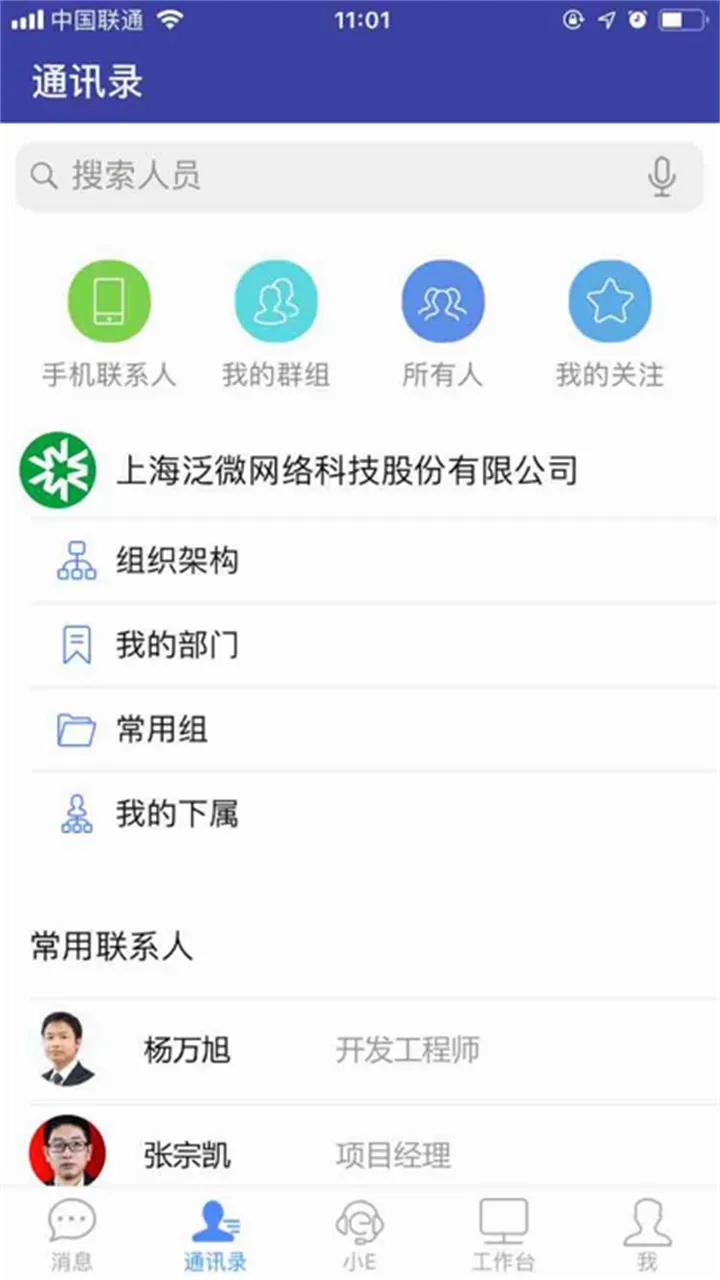This screenshot has height=1280, width=720.
Task: Open the 组织架构 organization chart icon
Action: (78, 561)
